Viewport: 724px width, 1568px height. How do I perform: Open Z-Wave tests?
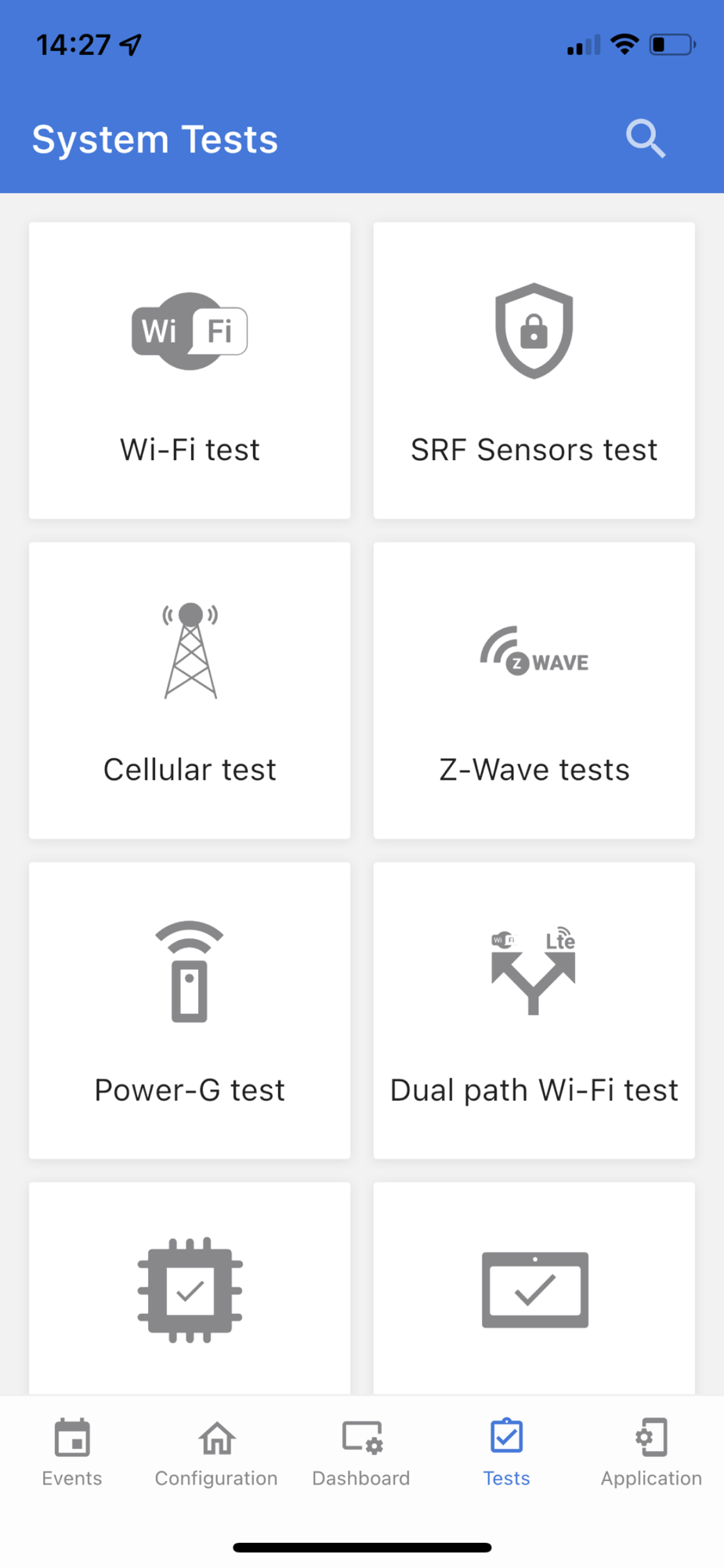click(534, 690)
